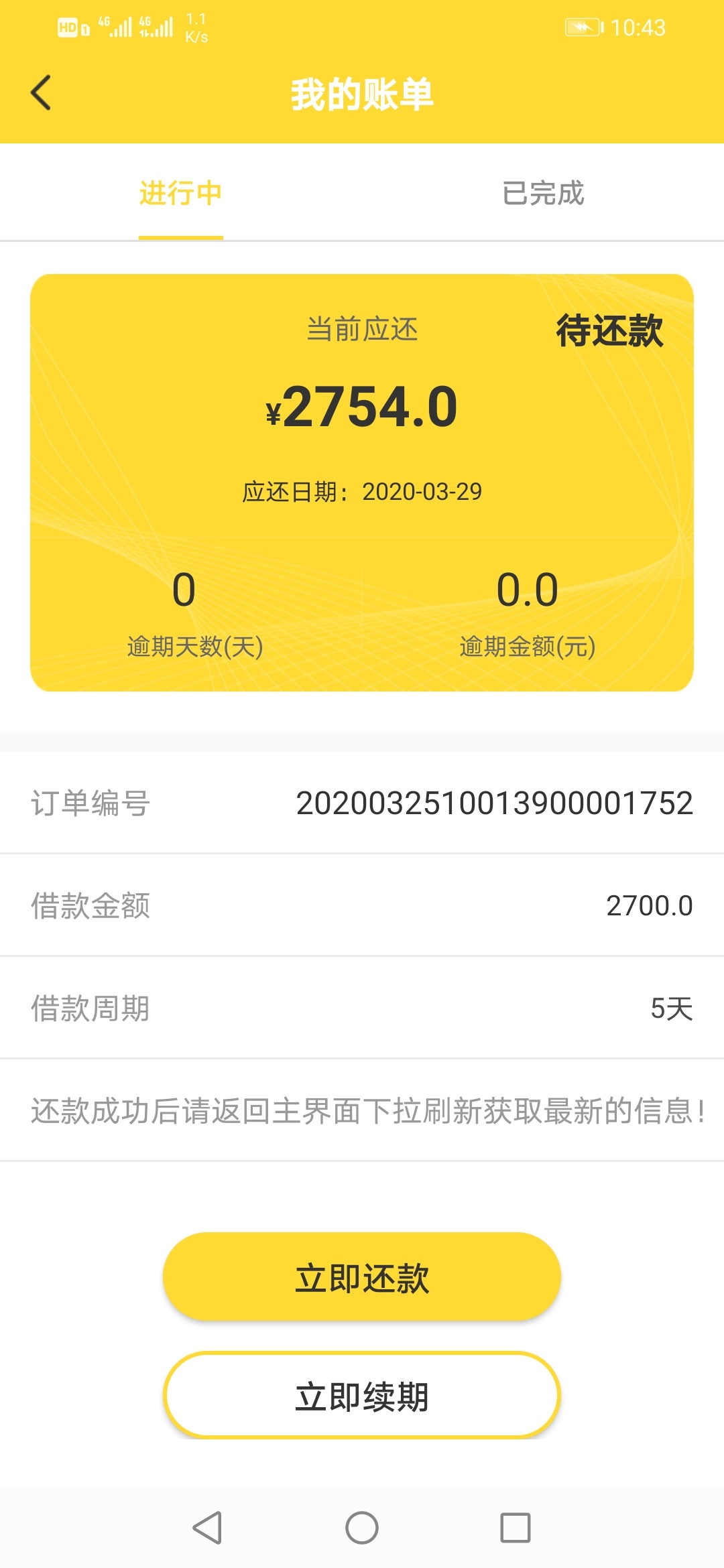
Task: Tap the 立即还款 button
Action: pyautogui.click(x=362, y=1277)
